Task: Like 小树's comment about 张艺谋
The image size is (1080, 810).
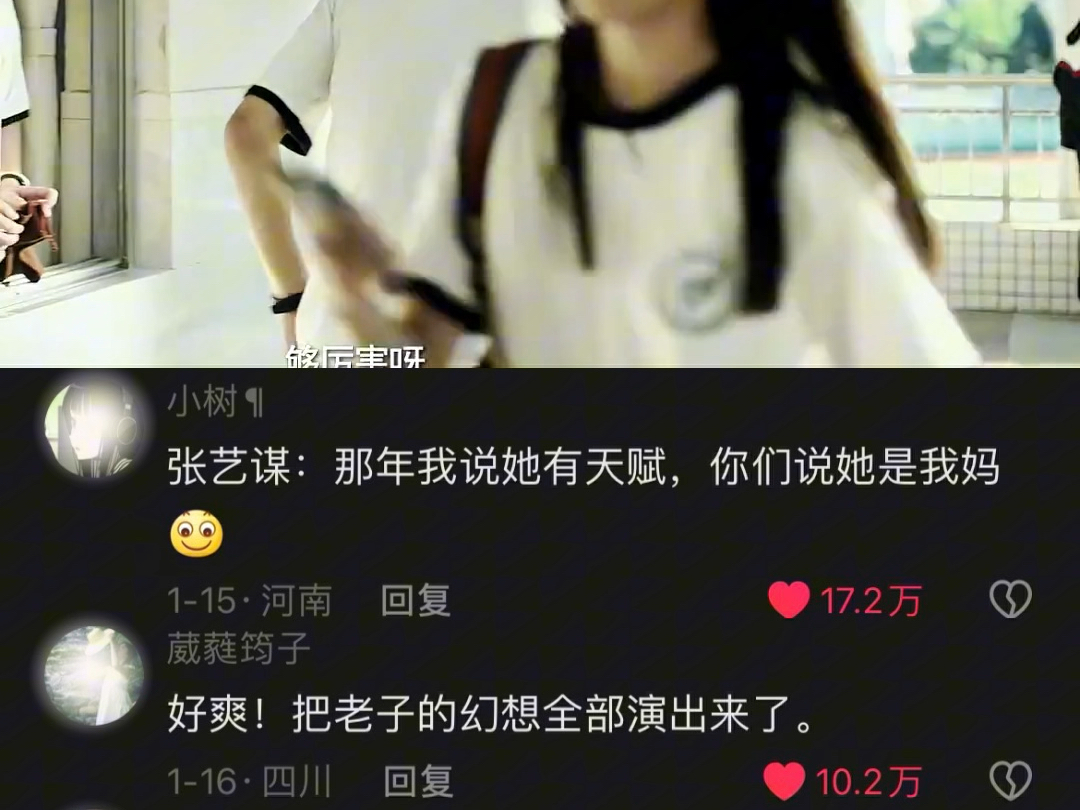Action: 789,600
